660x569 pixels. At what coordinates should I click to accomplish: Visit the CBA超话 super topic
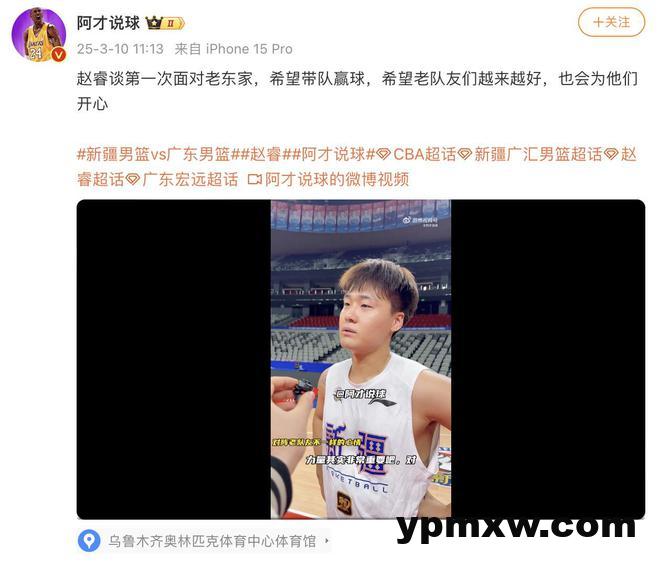point(415,154)
